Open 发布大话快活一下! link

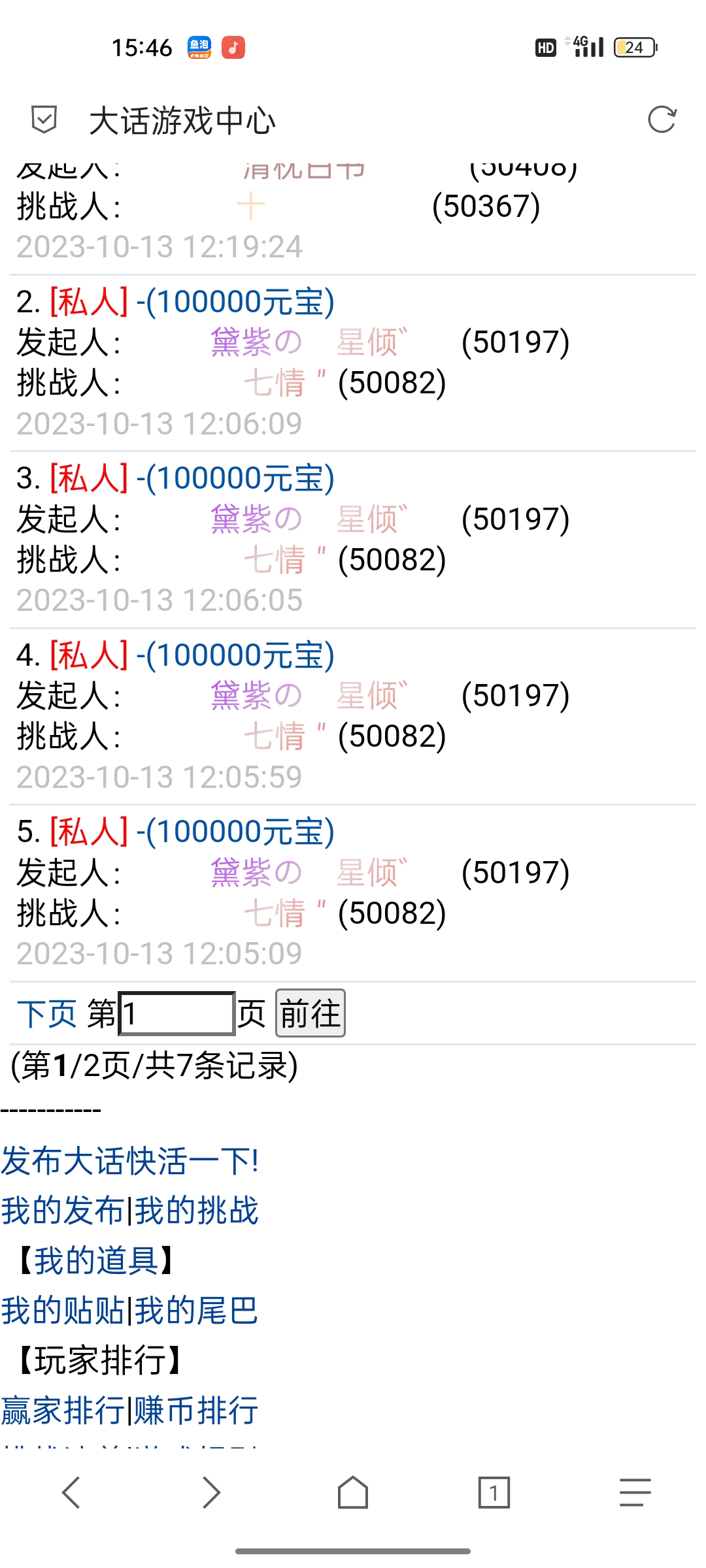(129, 1162)
